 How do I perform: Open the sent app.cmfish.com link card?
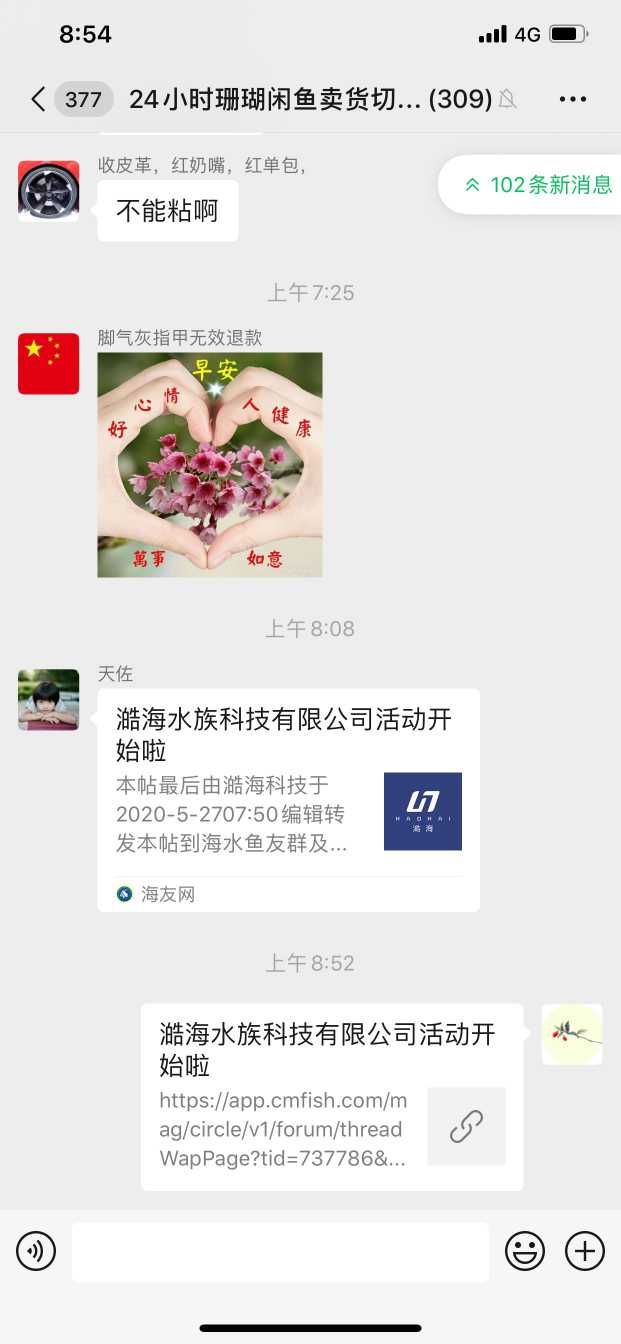pyautogui.click(x=331, y=1096)
